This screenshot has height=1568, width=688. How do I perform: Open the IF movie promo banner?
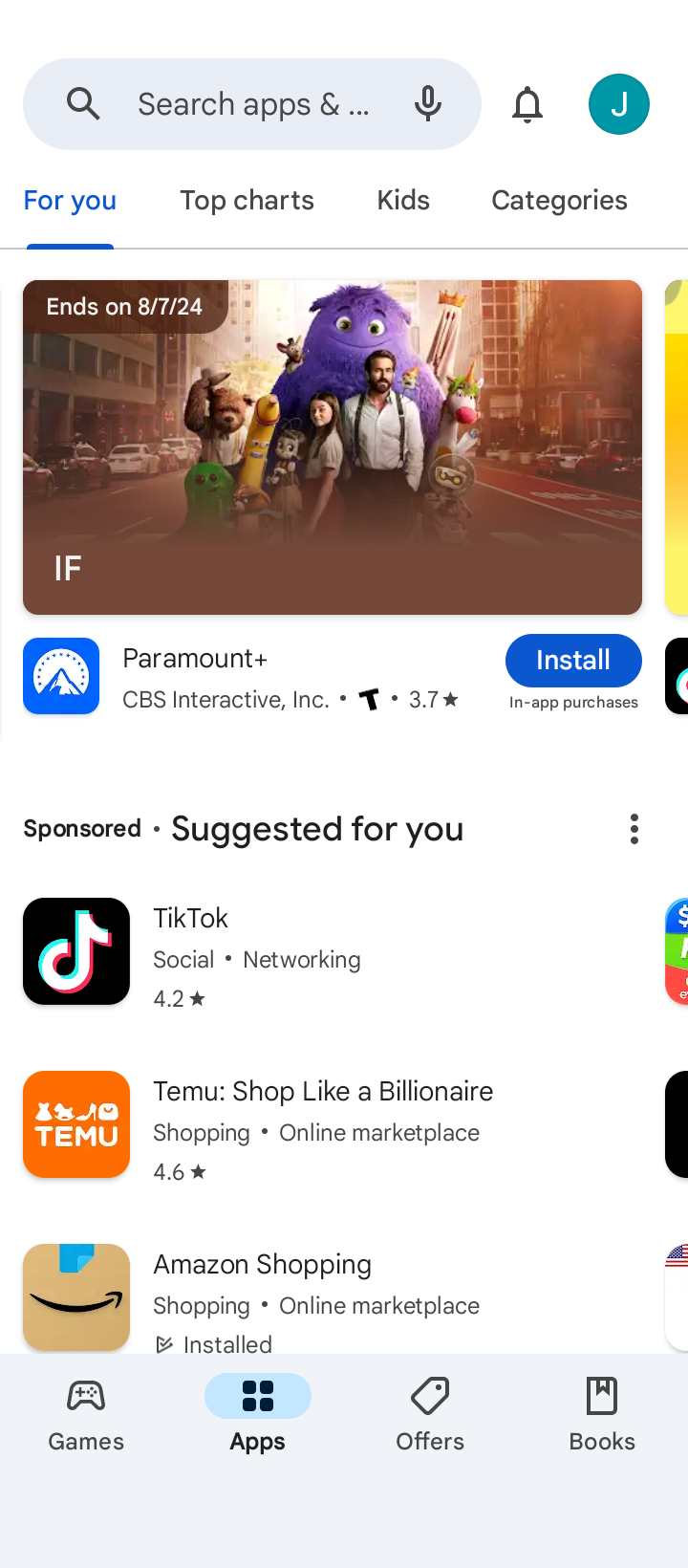click(333, 446)
